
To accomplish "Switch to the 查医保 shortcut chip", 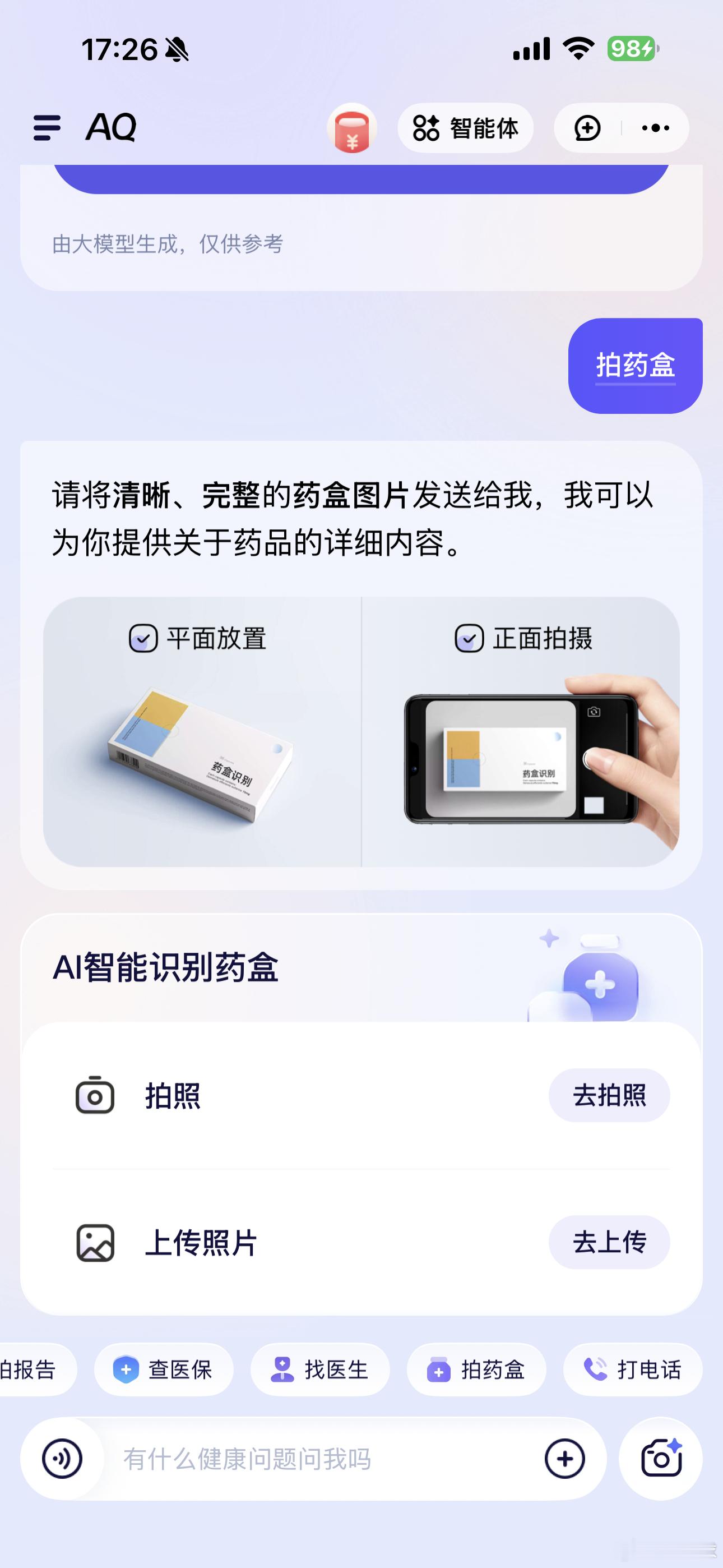I will (164, 1369).
